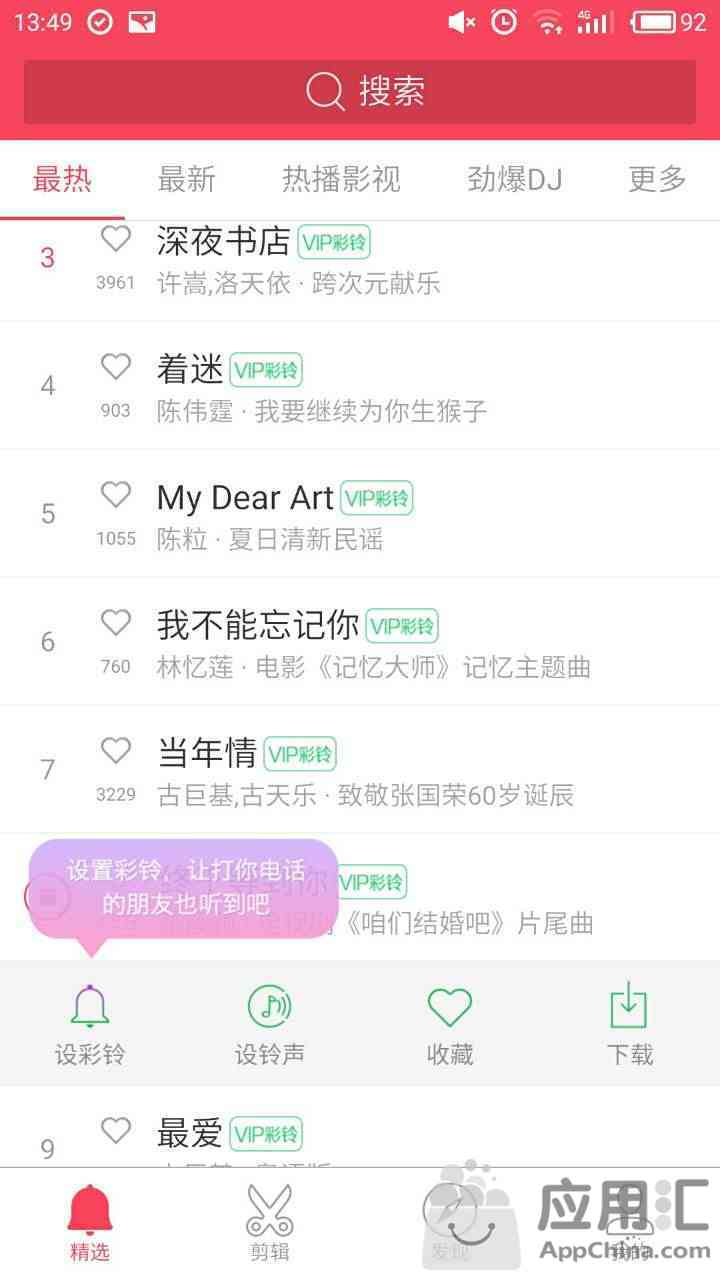The image size is (720, 1280).
Task: Open the 剪辑 tab in bottom navigation
Action: 270,1222
